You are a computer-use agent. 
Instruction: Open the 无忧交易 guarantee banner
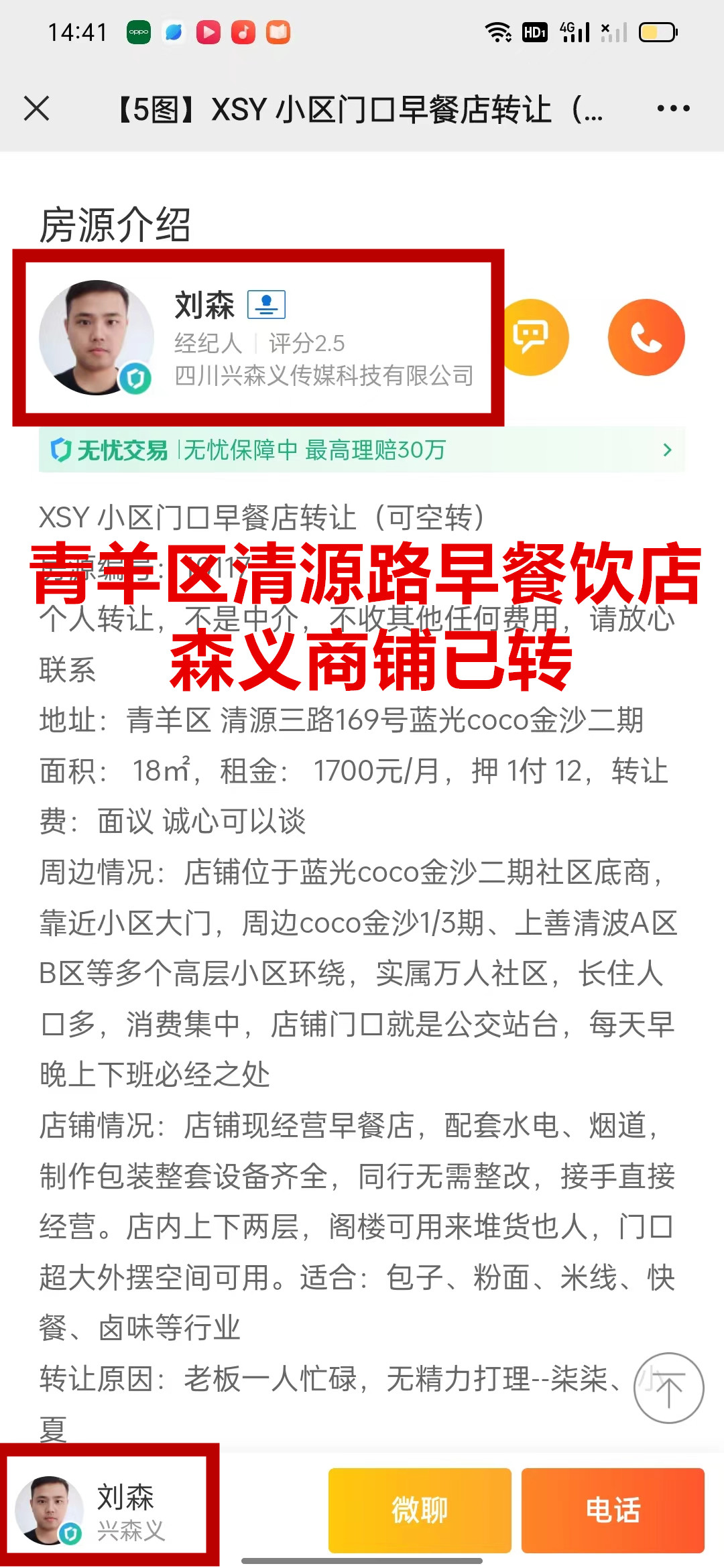click(x=362, y=450)
